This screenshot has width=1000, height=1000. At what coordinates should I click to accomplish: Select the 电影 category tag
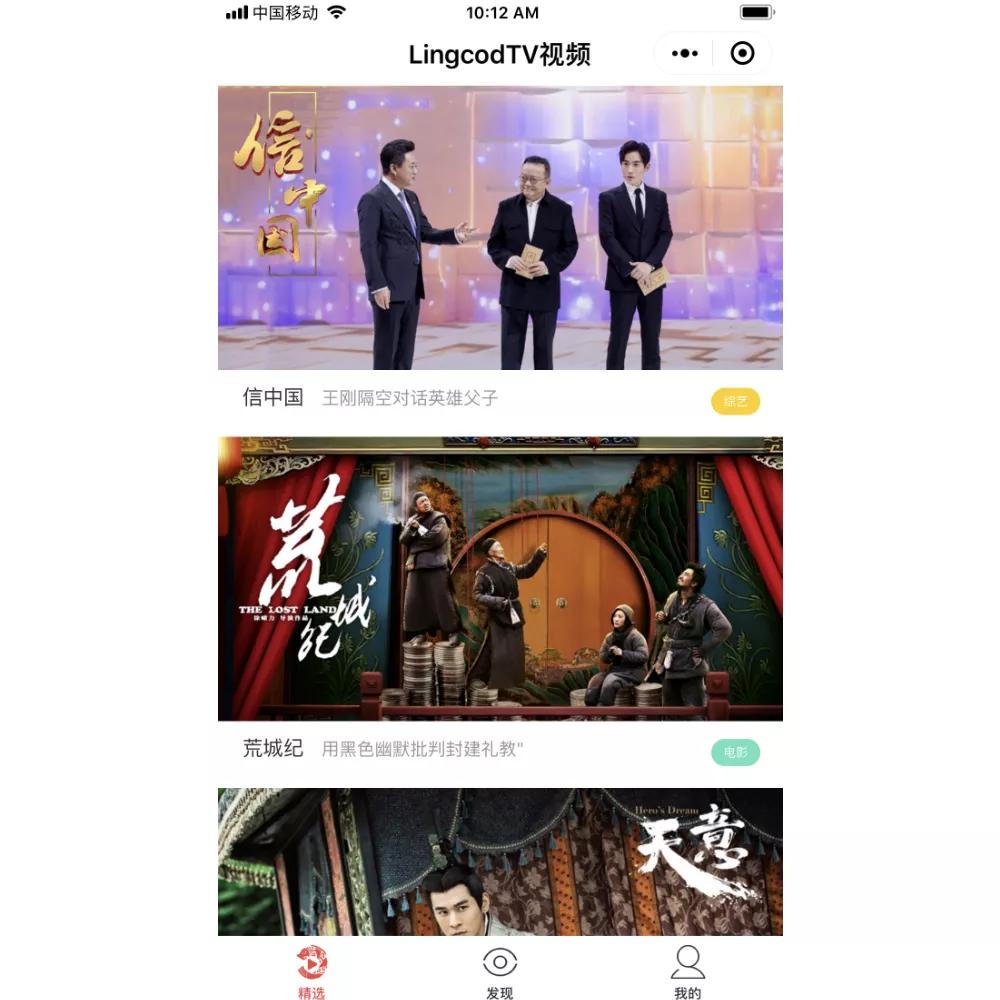click(735, 752)
